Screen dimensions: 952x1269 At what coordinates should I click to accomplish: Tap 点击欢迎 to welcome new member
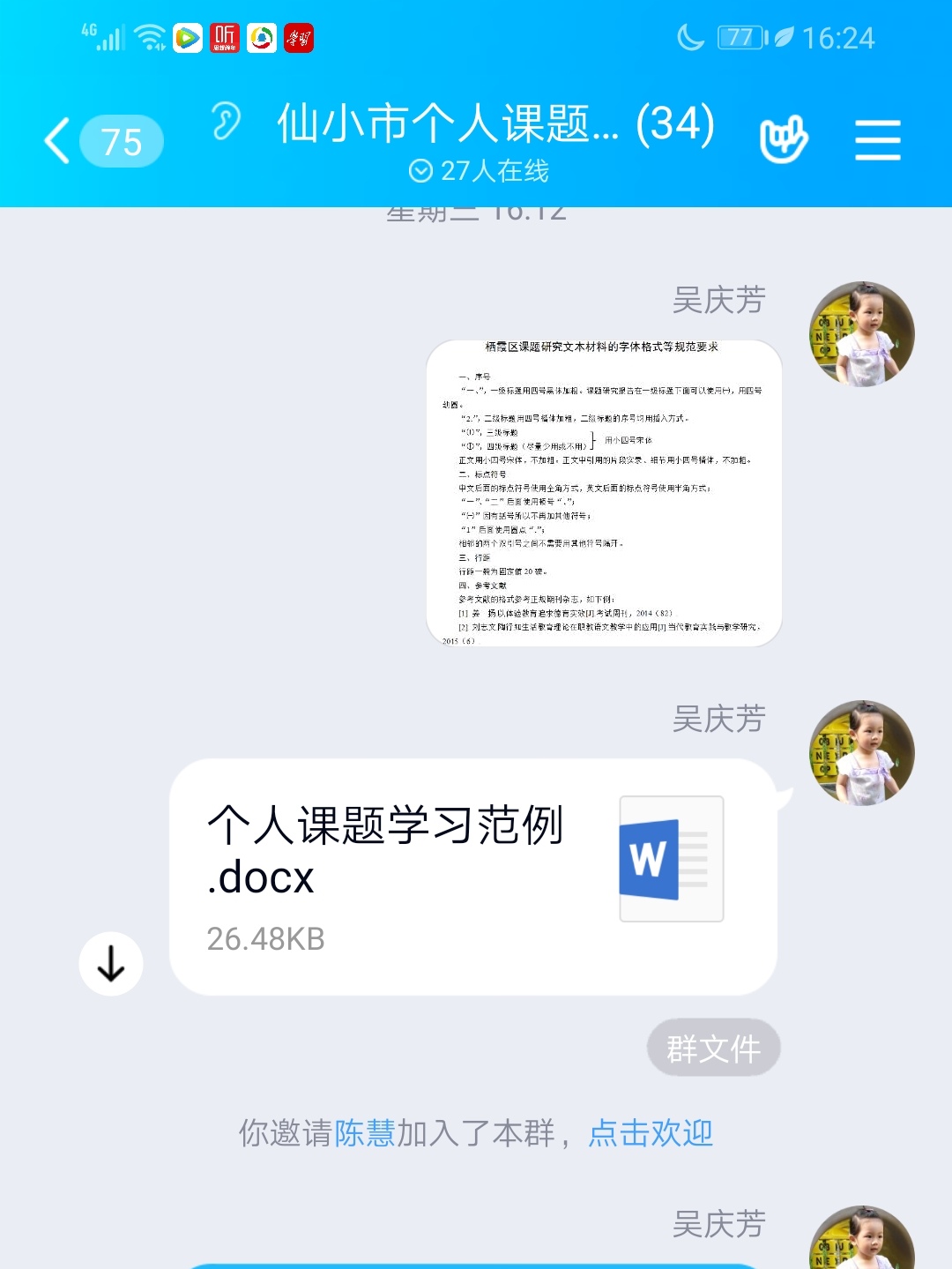click(x=651, y=1133)
